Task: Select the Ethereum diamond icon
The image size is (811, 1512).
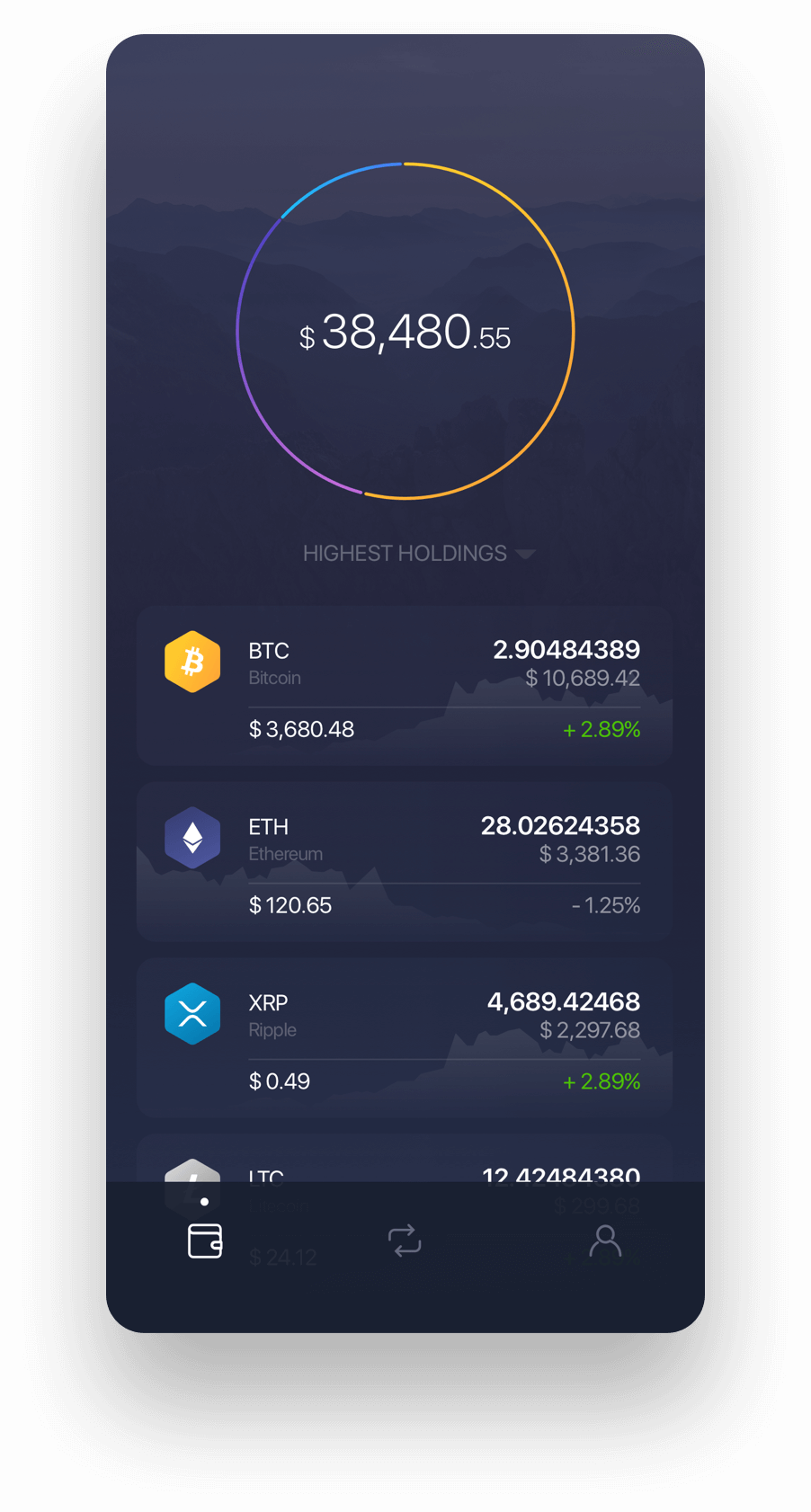Action: click(x=192, y=837)
